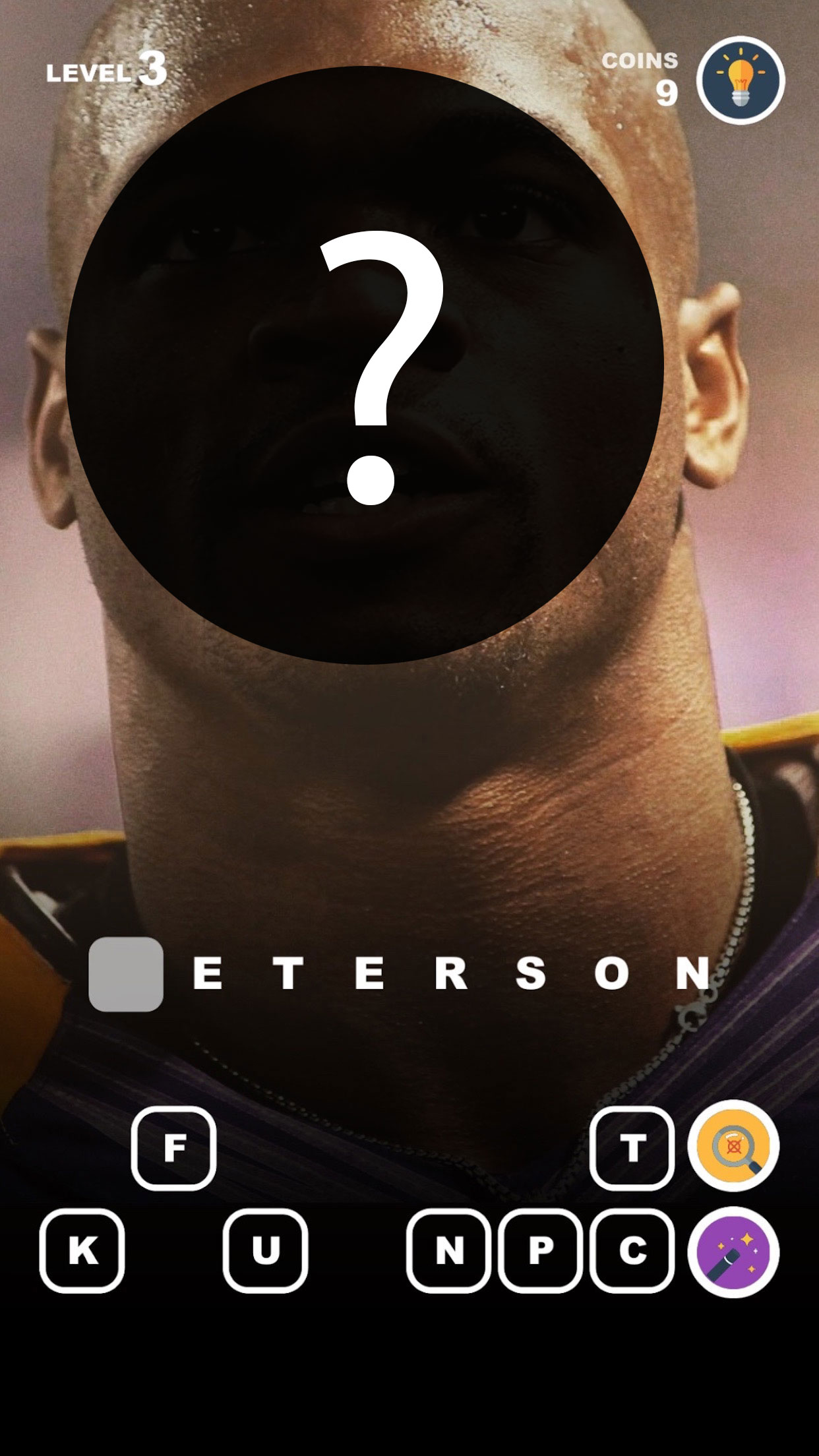This screenshot has width=819, height=1456.
Task: Tap the letter U tile
Action: pos(265,1250)
